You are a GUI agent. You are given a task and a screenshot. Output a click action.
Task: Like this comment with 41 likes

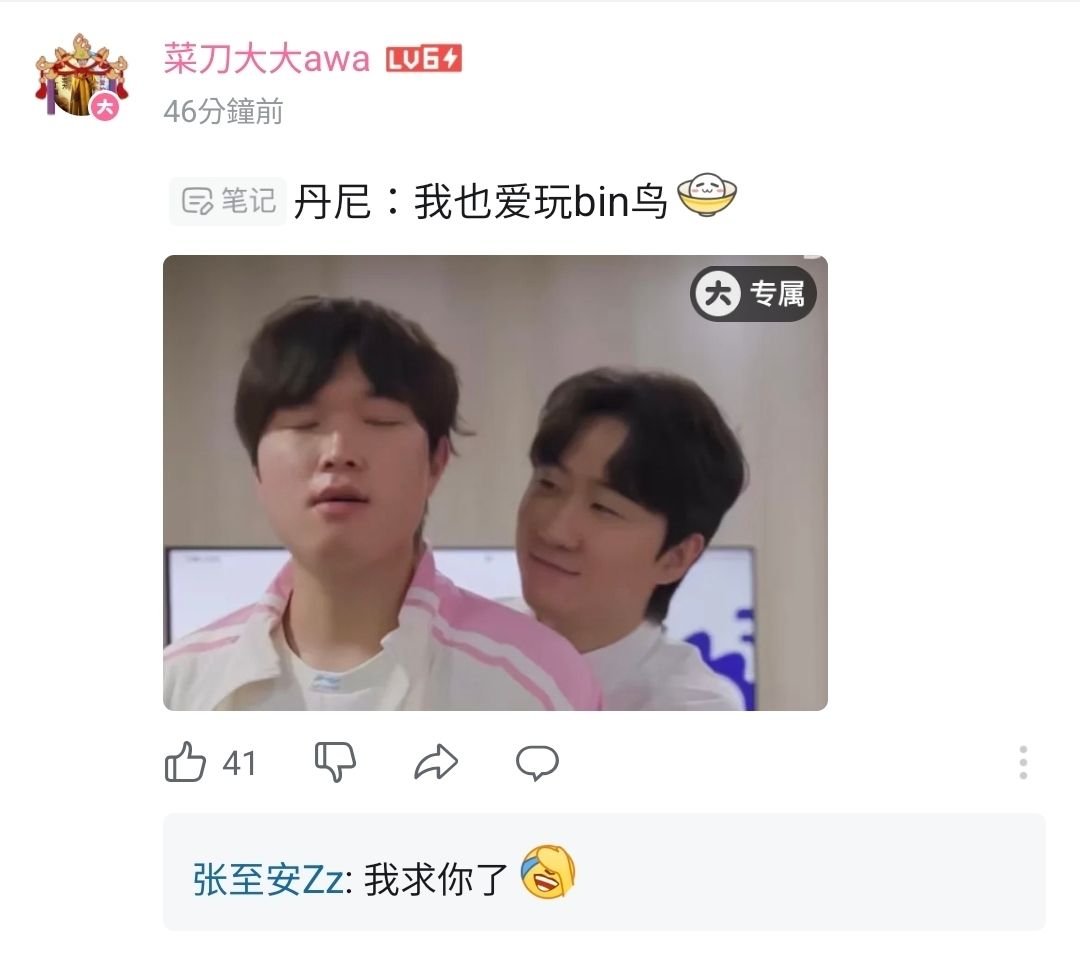pos(186,764)
